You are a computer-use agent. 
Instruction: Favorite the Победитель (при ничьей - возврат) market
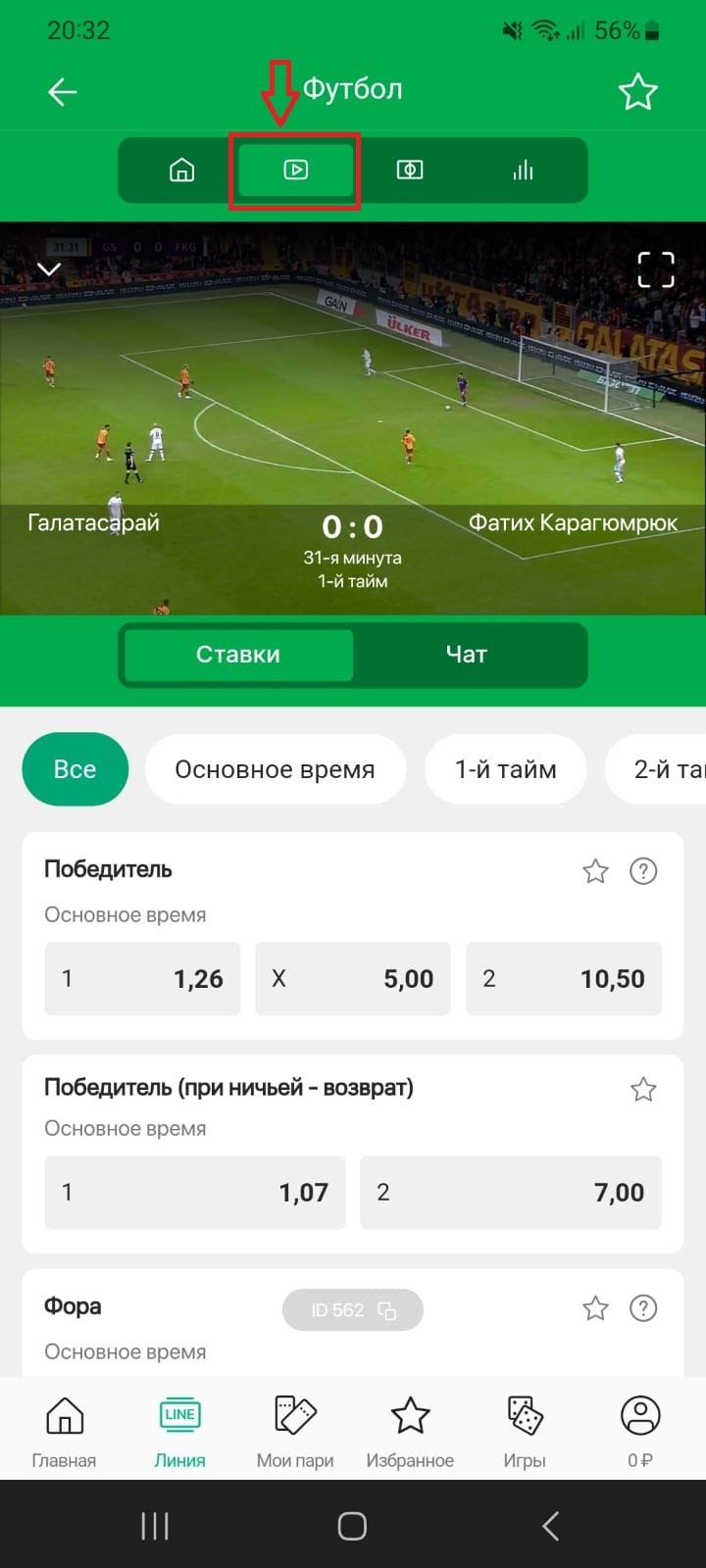point(643,1089)
